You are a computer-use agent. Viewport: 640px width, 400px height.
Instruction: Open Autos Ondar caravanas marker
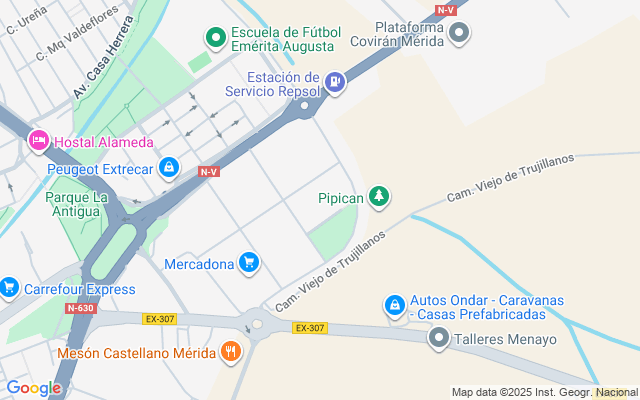[x=395, y=304]
